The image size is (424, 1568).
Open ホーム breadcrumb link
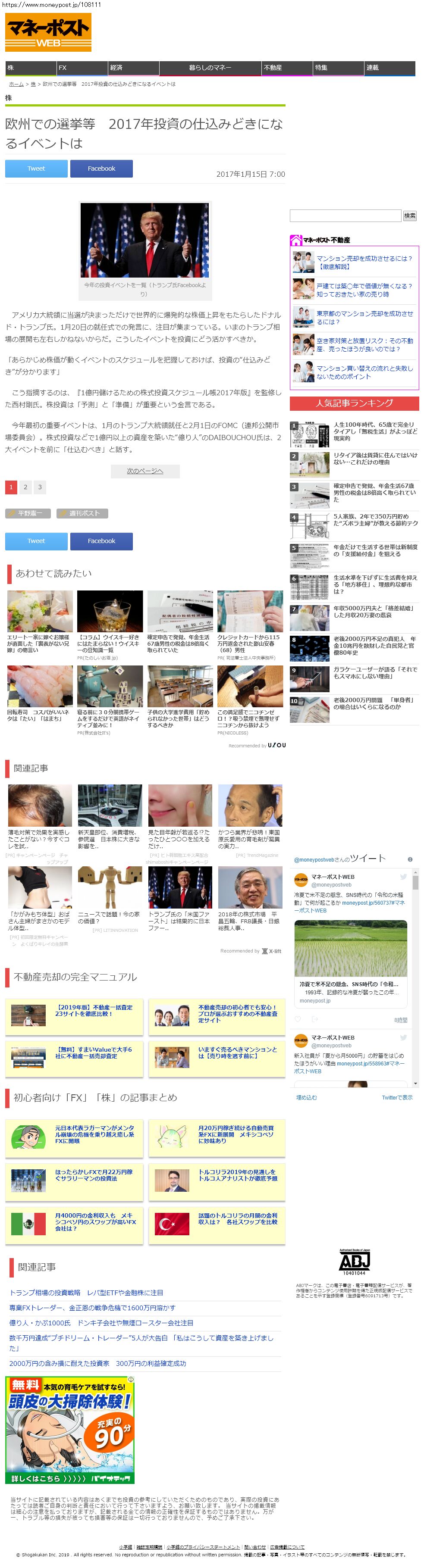(16, 84)
